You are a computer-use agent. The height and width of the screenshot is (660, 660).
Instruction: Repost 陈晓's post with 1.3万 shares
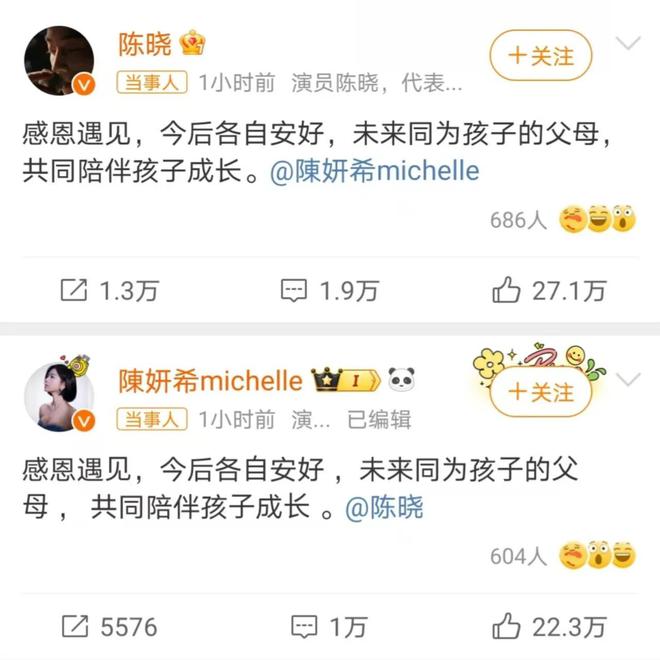[109, 290]
